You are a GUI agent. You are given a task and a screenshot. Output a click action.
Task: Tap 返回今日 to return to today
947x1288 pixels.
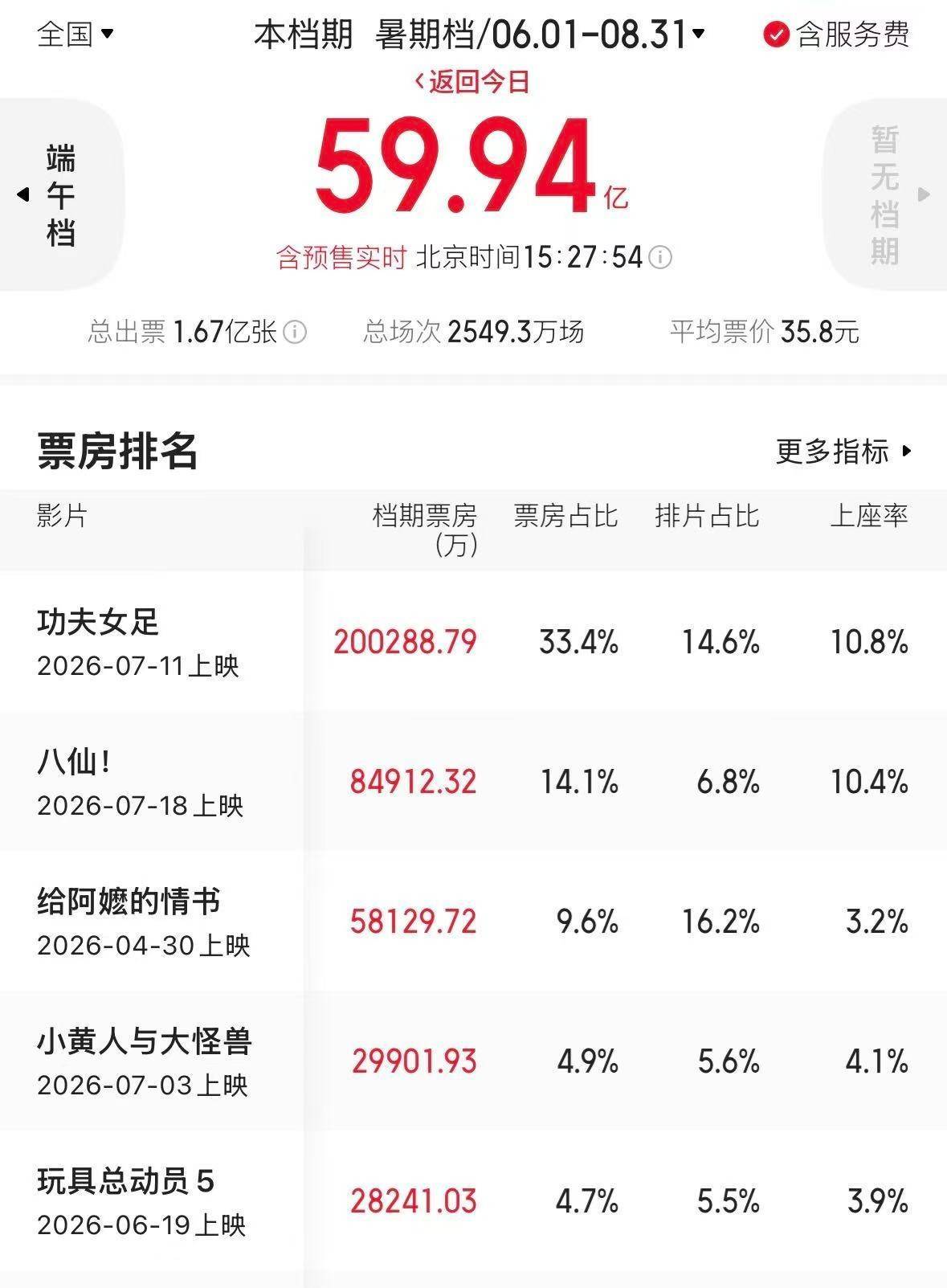pyautogui.click(x=471, y=82)
